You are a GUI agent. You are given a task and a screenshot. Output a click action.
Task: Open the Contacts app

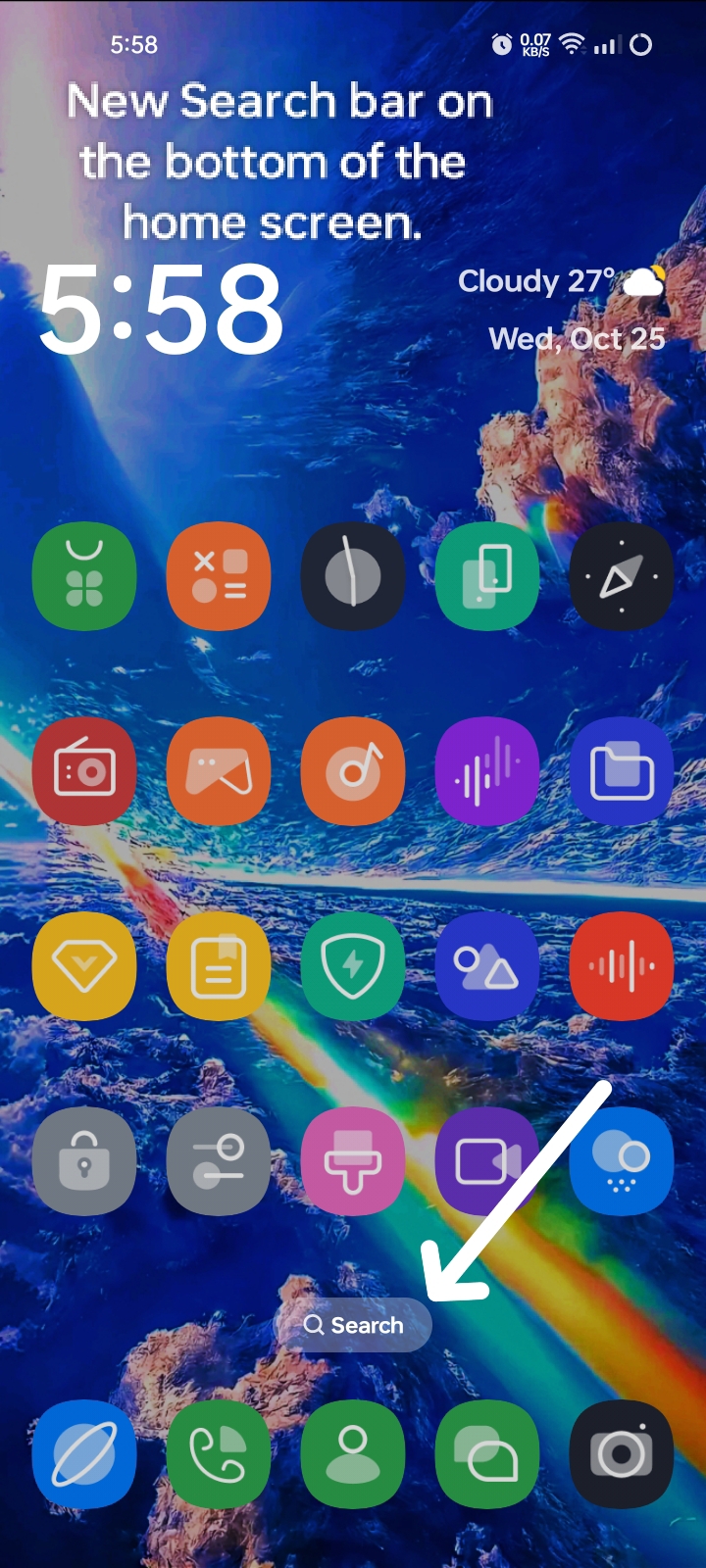click(353, 1452)
